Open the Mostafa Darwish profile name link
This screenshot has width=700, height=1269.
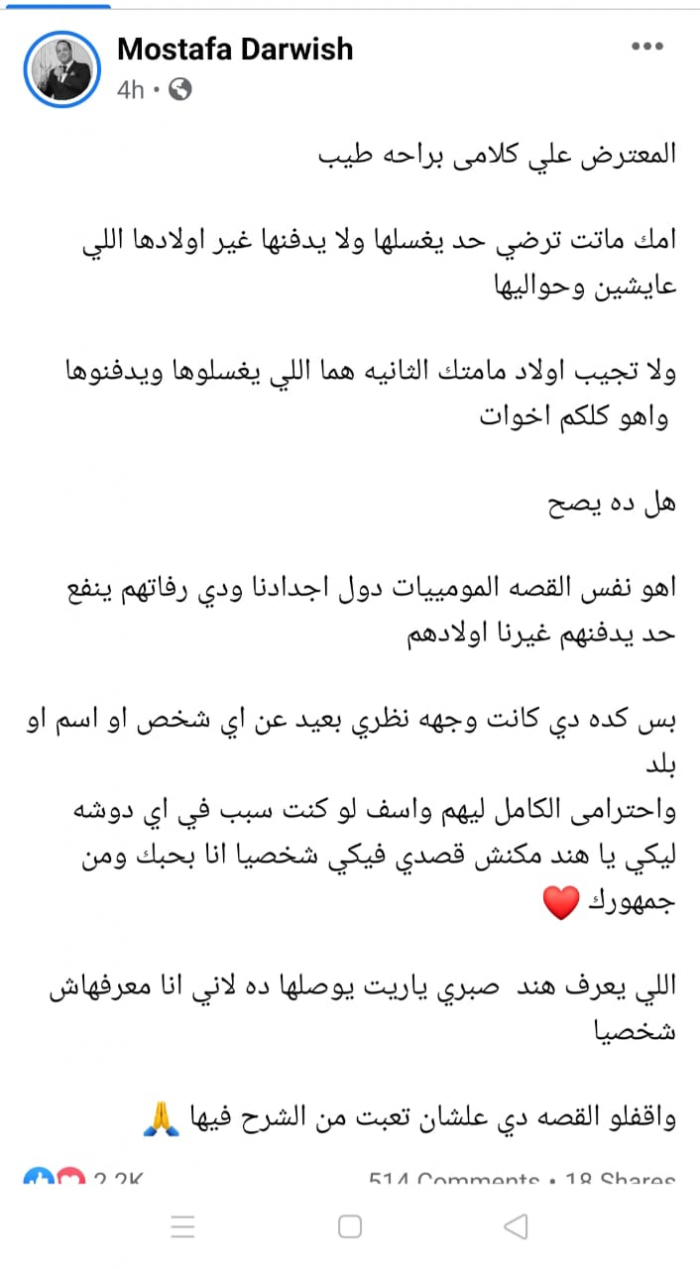coord(234,48)
